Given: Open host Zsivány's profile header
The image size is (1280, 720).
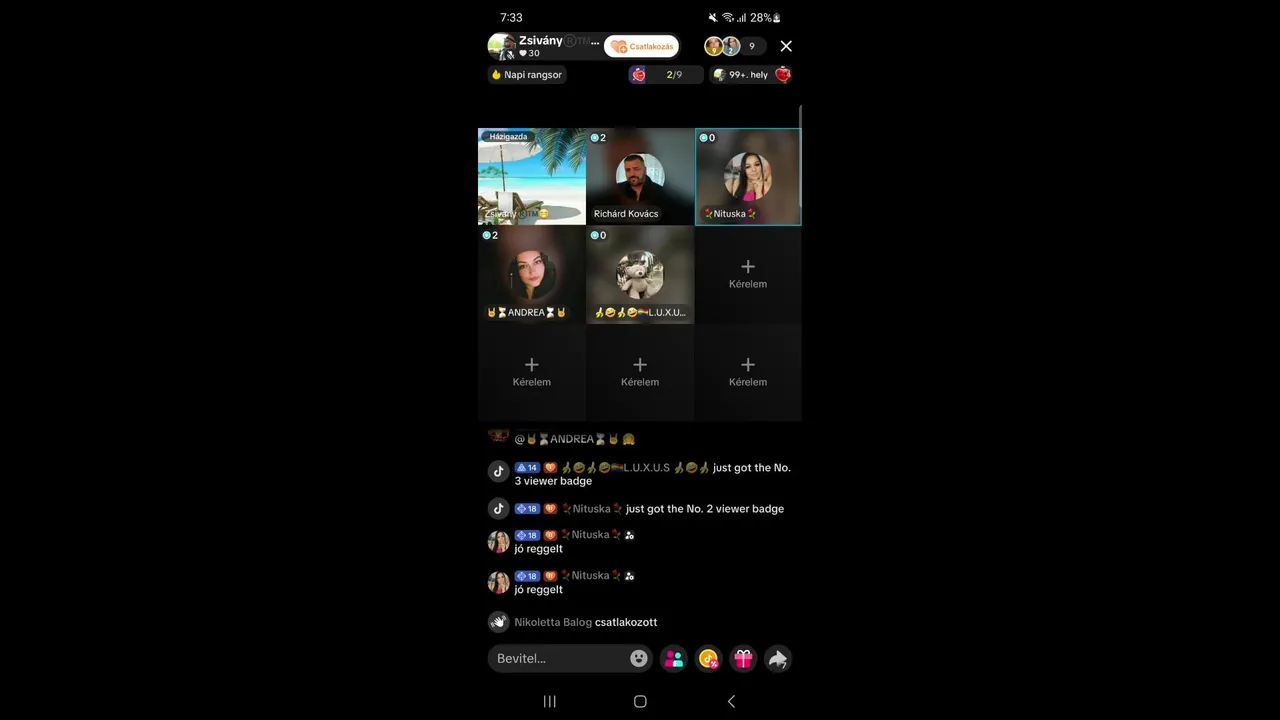Looking at the screenshot, I should point(545,46).
